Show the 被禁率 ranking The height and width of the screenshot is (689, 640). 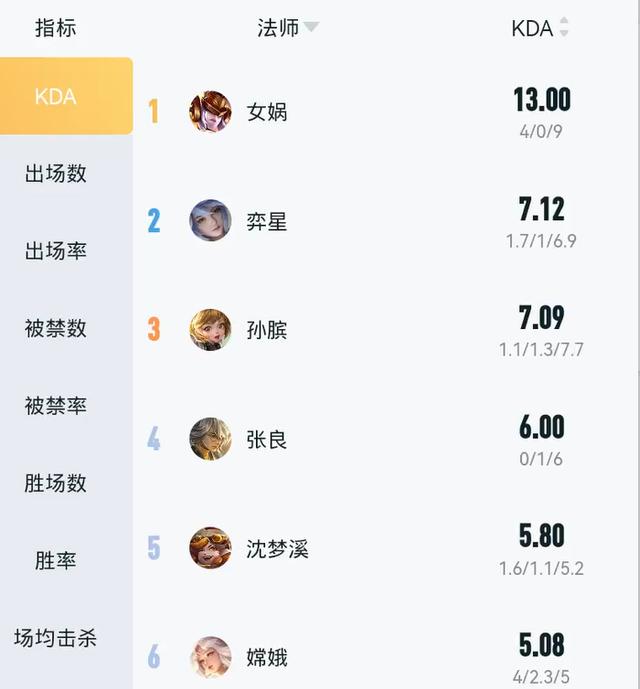click(x=56, y=406)
